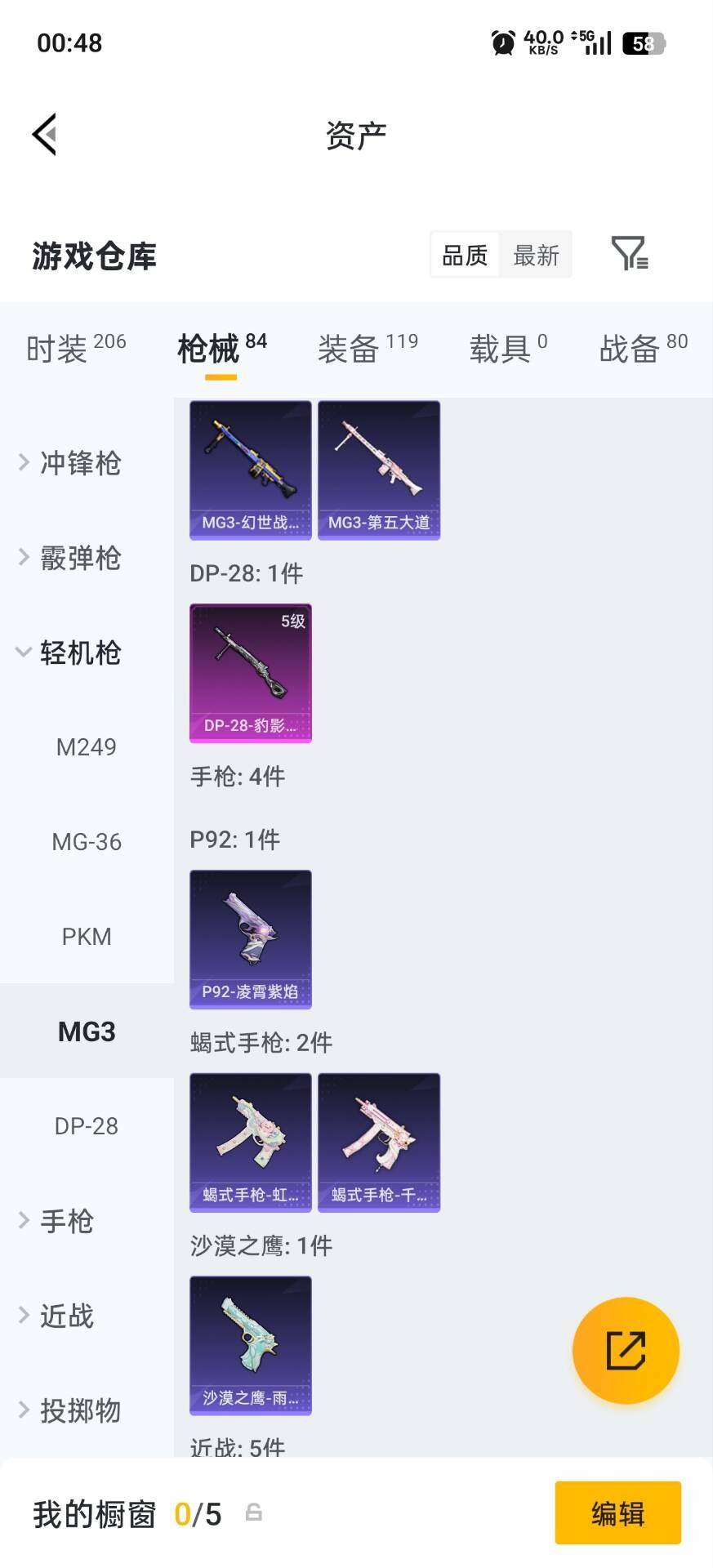Open the DP-28-豹影 5级 weapon card

click(250, 672)
